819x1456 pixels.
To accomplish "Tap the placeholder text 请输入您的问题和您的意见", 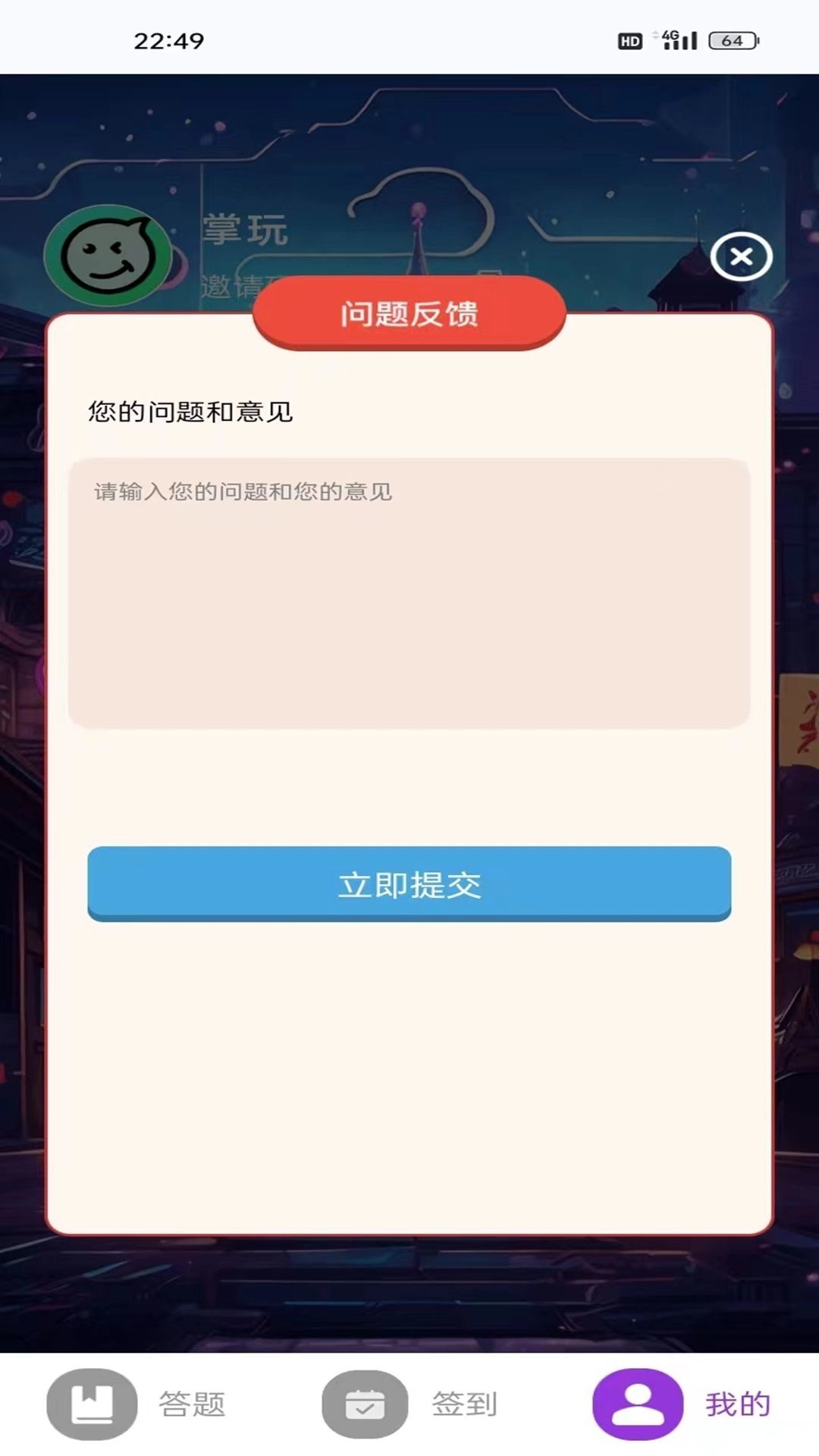I will click(240, 491).
